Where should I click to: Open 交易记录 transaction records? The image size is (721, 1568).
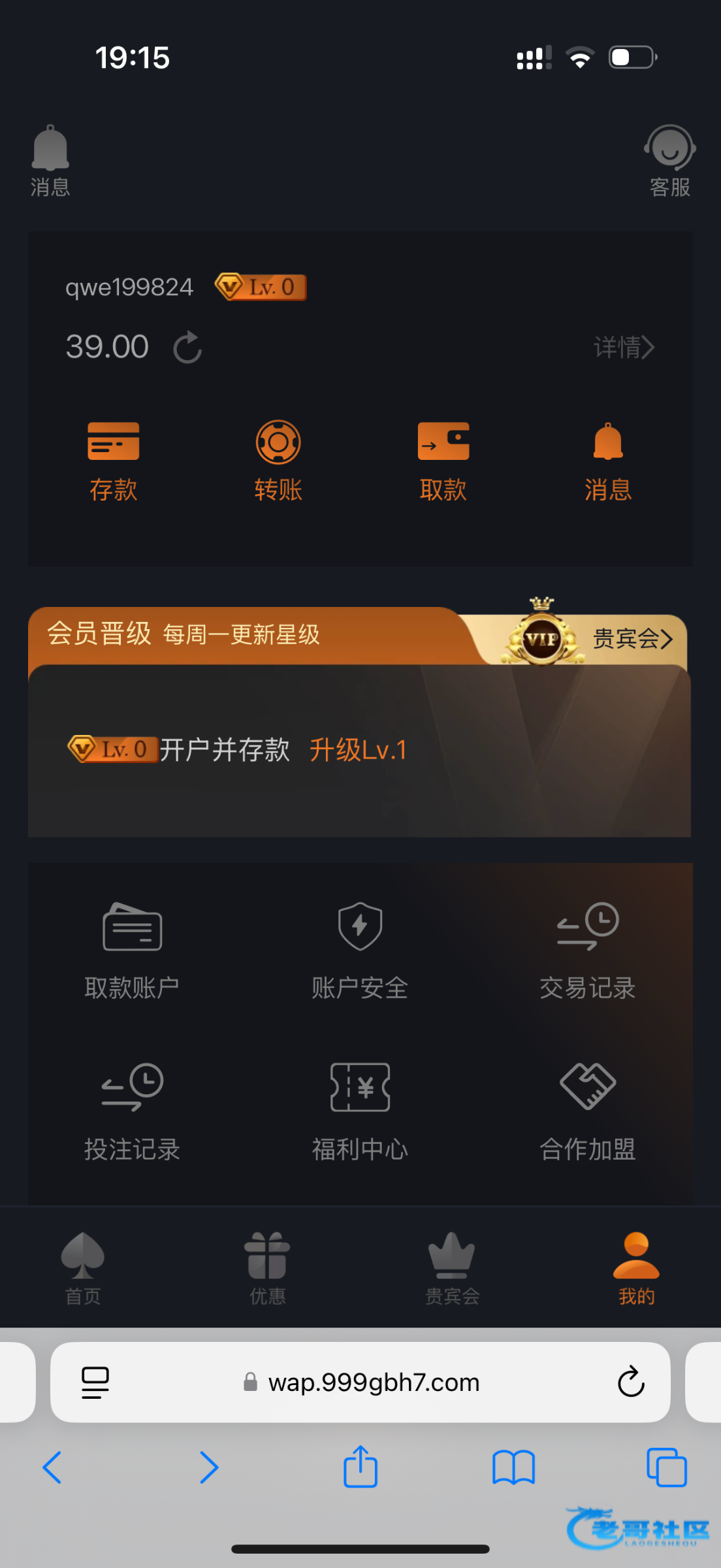[587, 951]
